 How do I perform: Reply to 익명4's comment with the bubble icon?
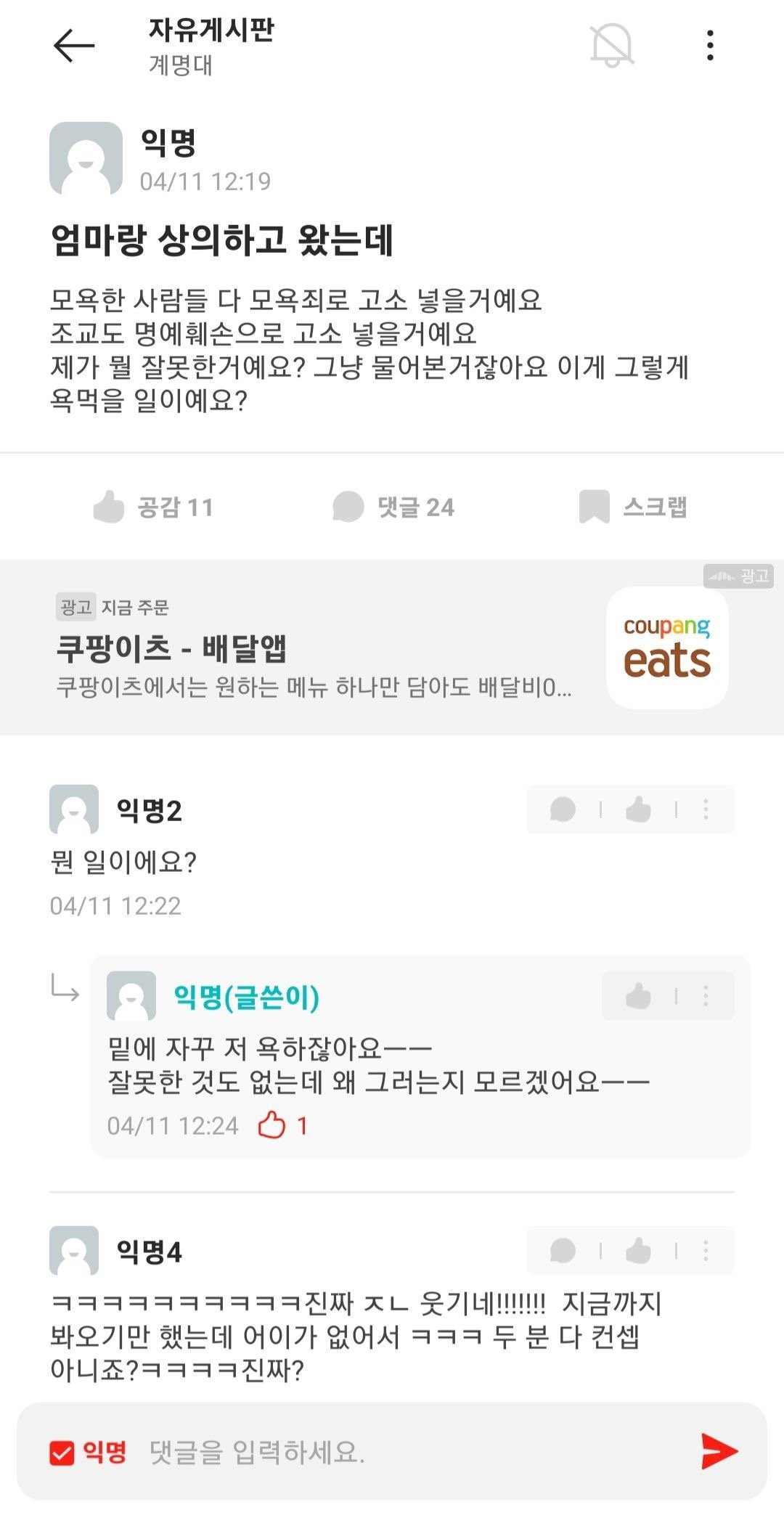pyautogui.click(x=563, y=1250)
